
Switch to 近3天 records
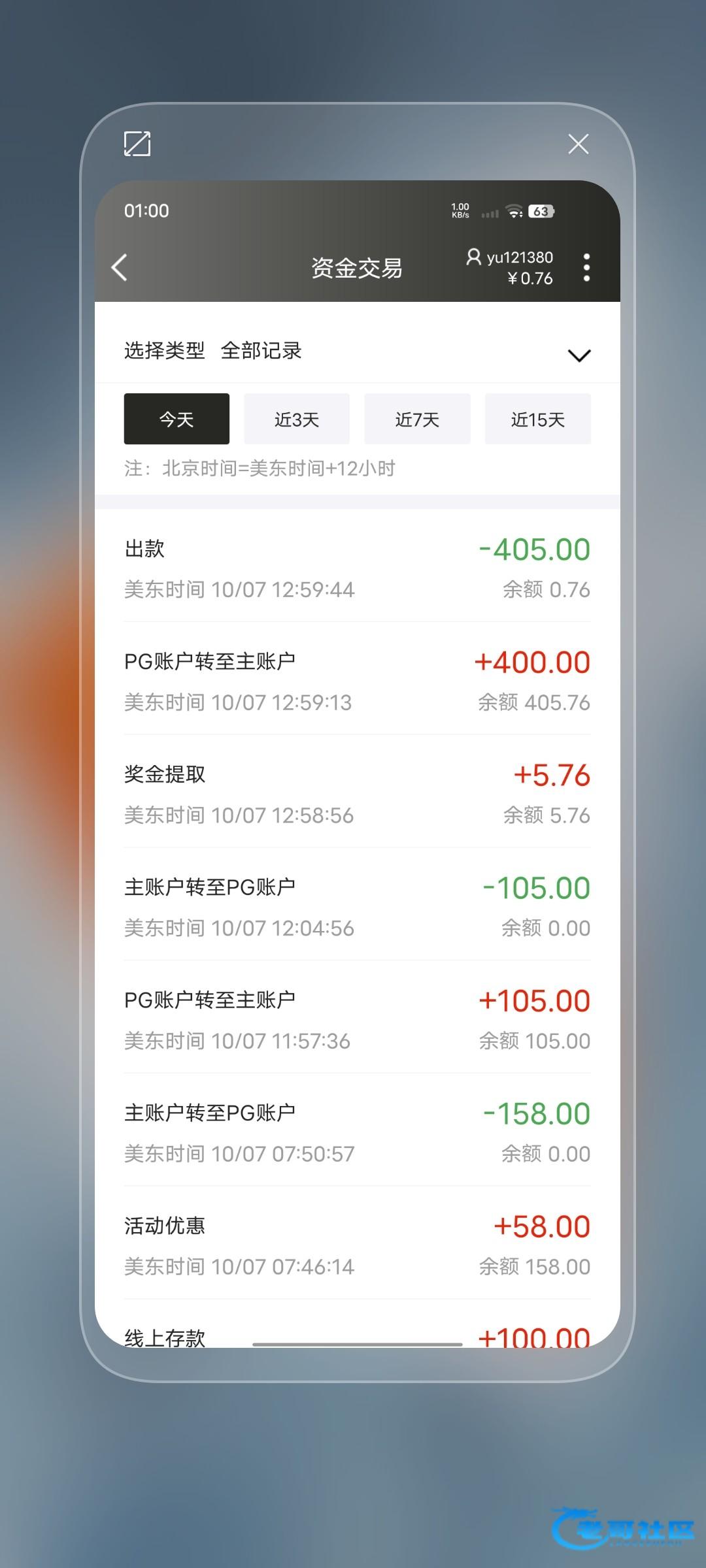coord(297,419)
